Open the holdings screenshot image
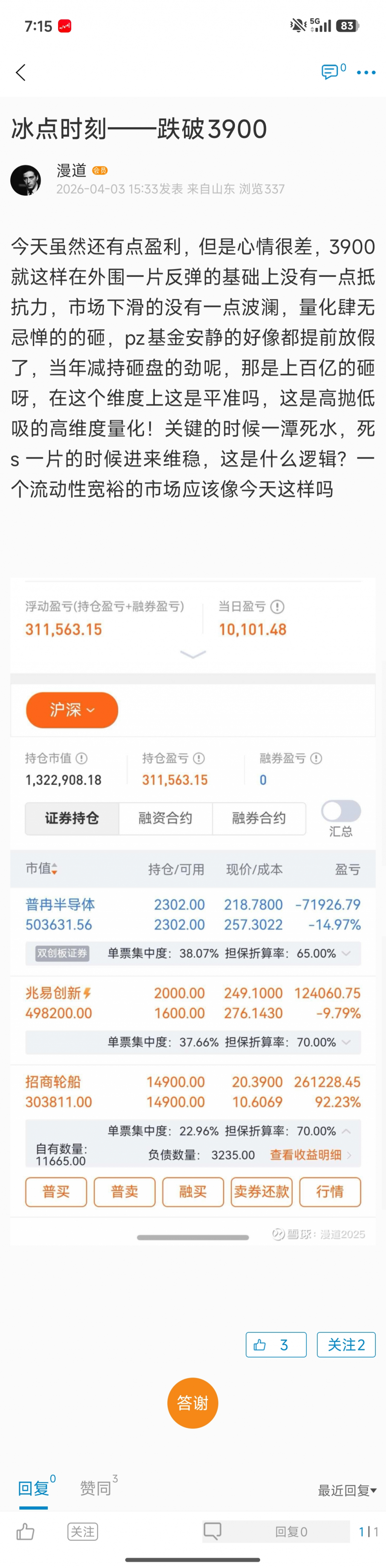This screenshot has width=386, height=1568. point(193,907)
